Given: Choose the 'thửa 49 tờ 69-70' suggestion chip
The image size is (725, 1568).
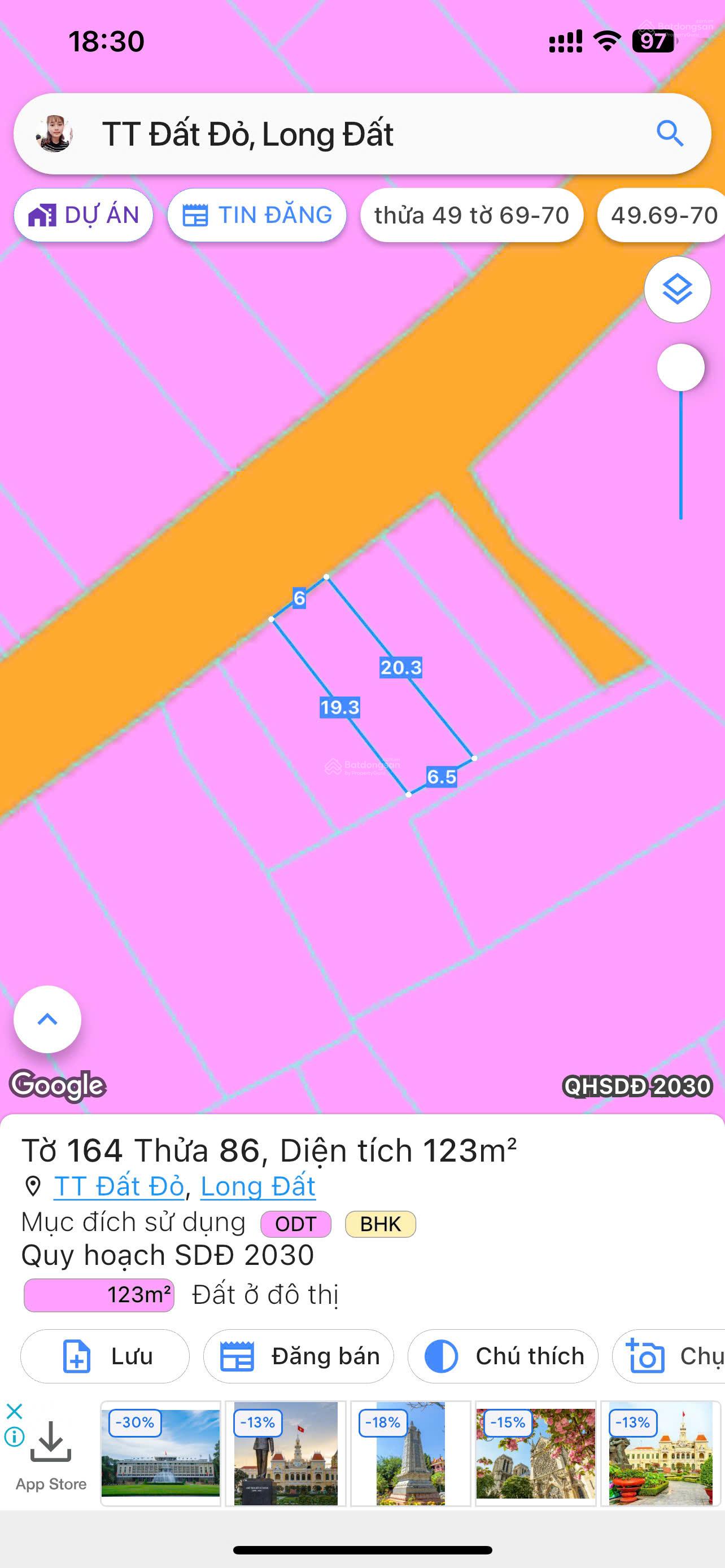Looking at the screenshot, I should 471,216.
